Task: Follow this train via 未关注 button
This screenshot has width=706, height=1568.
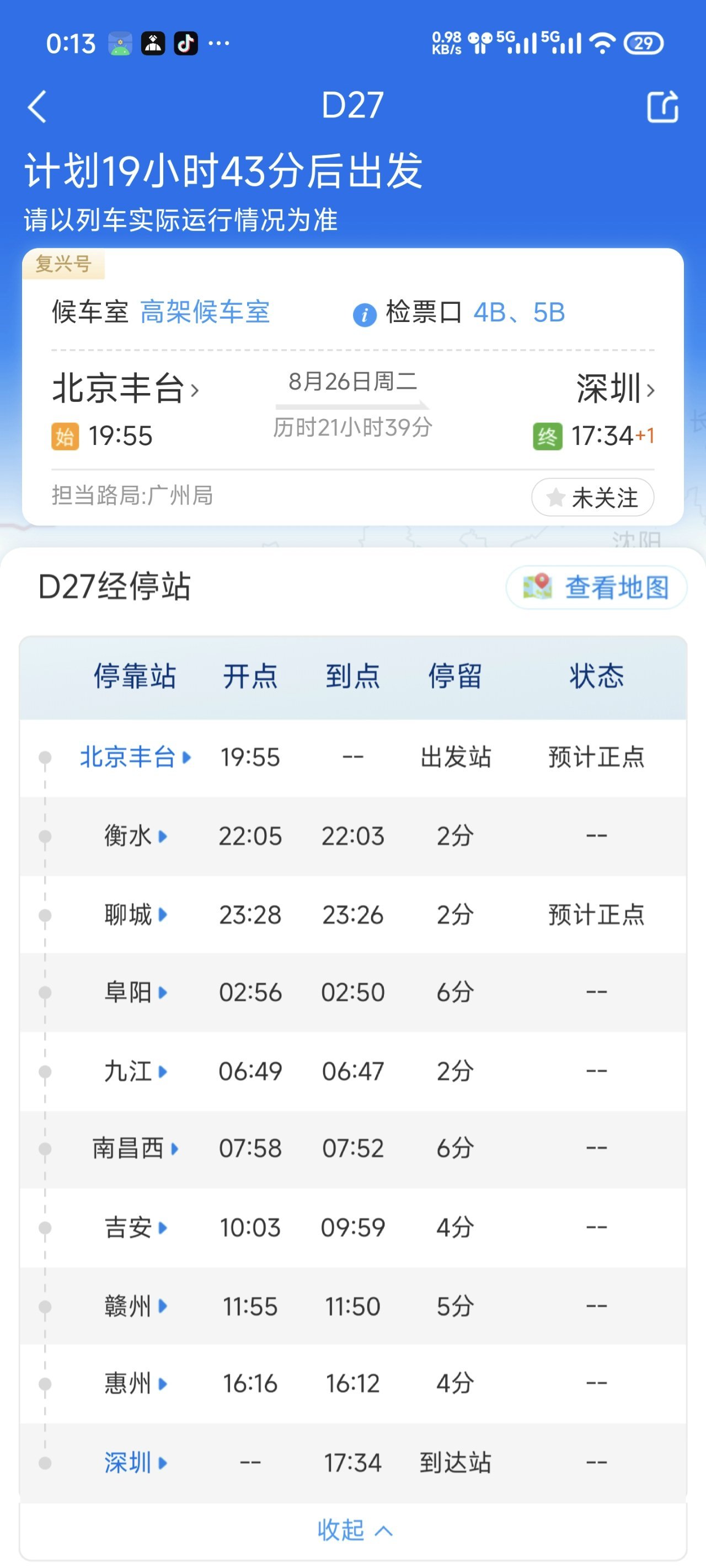Action: (x=592, y=497)
